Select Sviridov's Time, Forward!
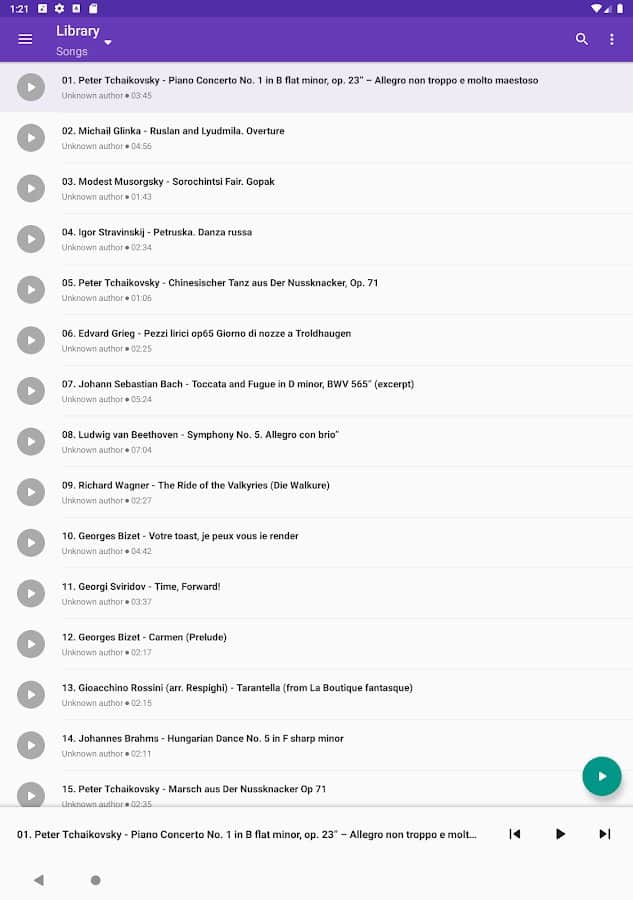633x900 pixels. (x=149, y=586)
